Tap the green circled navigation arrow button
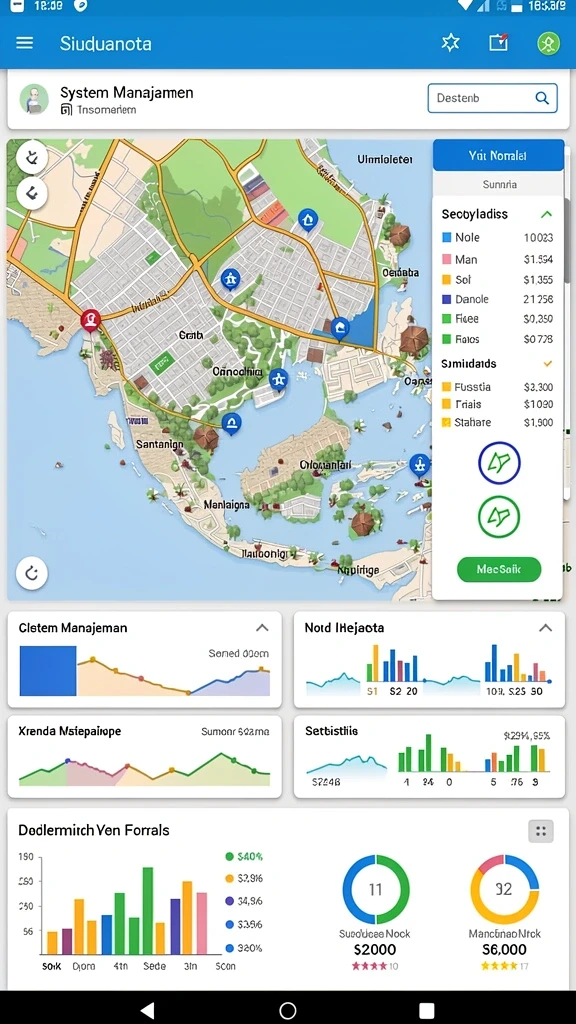Screen dimensions: 576x1024 [x=499, y=517]
